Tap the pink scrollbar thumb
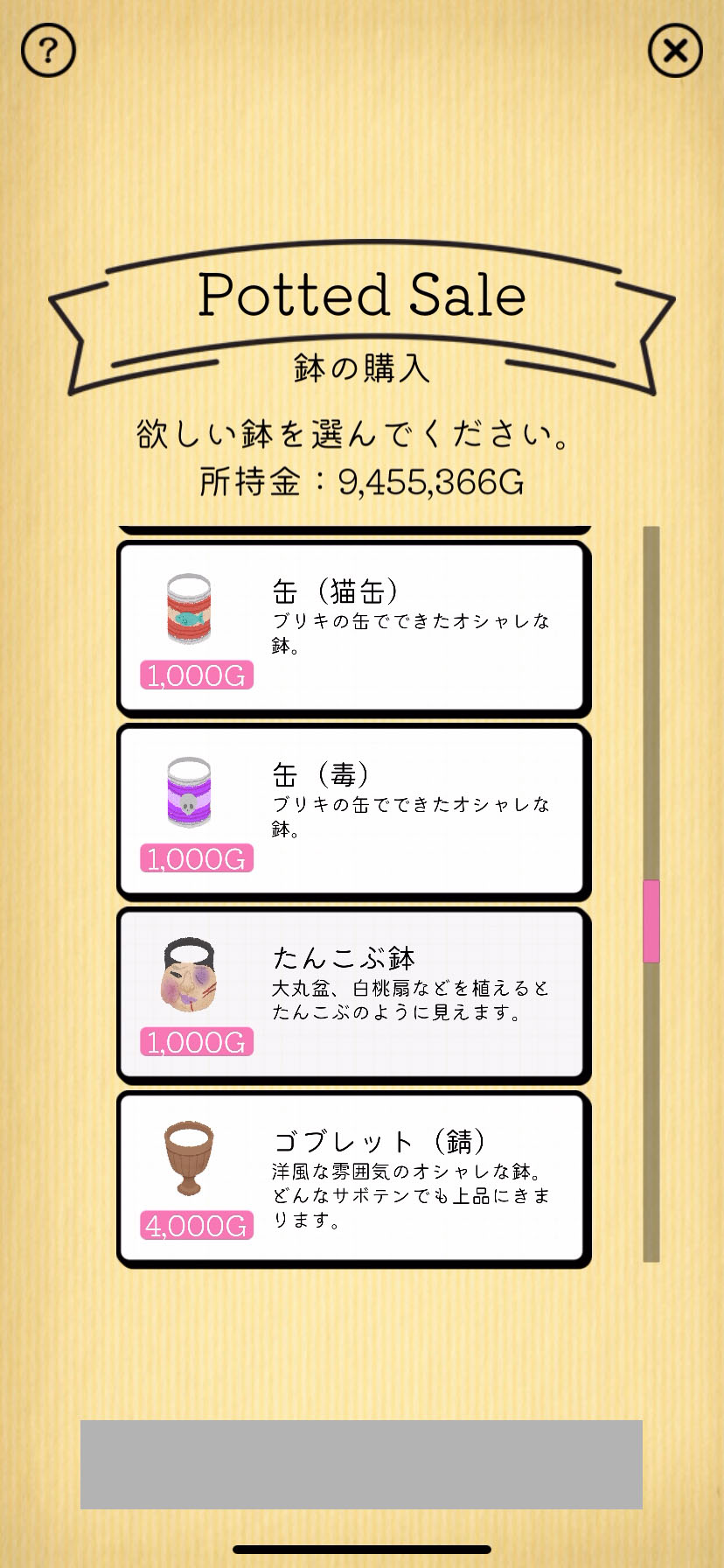Viewport: 724px width, 1568px height. (651, 921)
